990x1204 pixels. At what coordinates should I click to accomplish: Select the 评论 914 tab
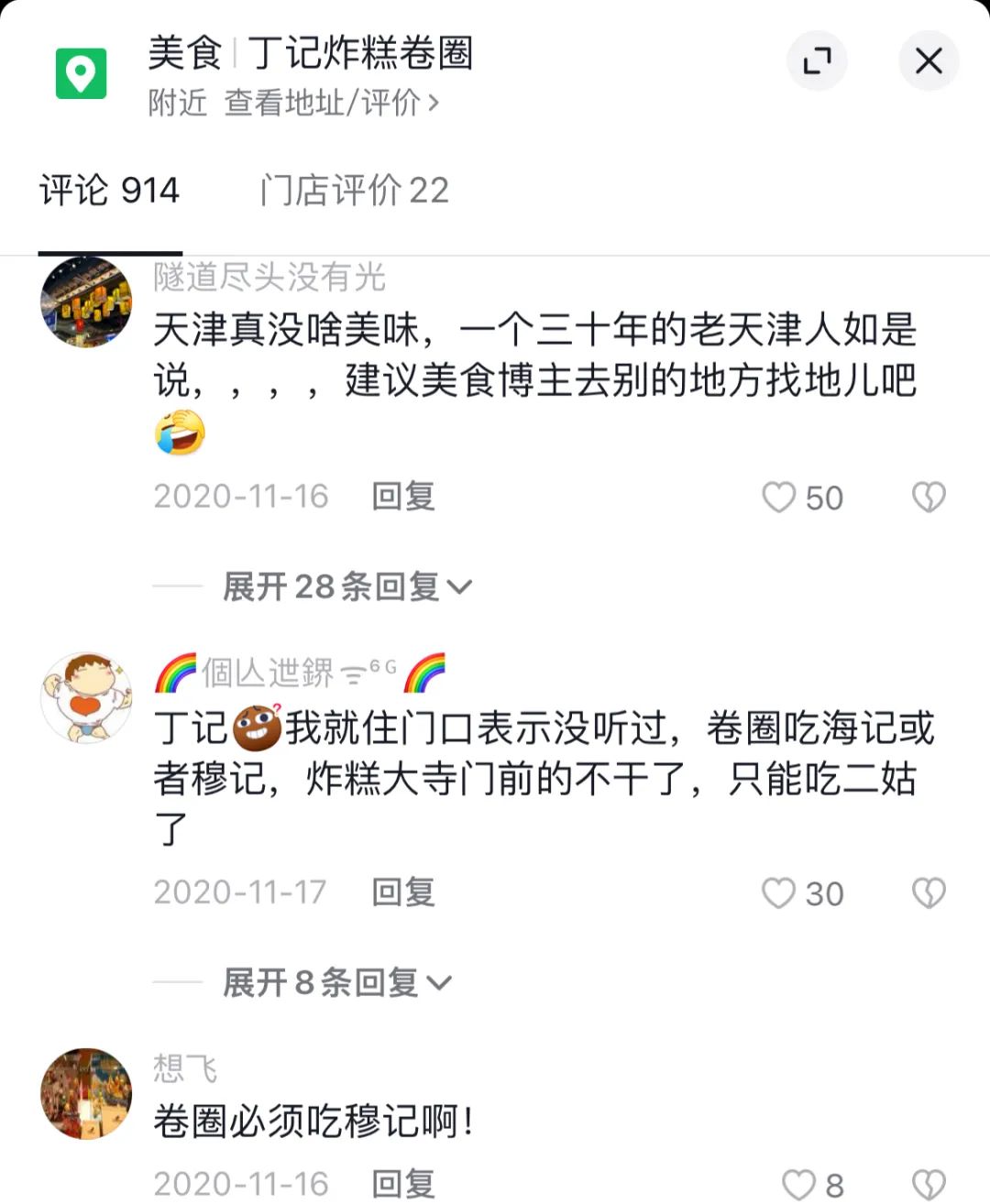click(x=109, y=191)
